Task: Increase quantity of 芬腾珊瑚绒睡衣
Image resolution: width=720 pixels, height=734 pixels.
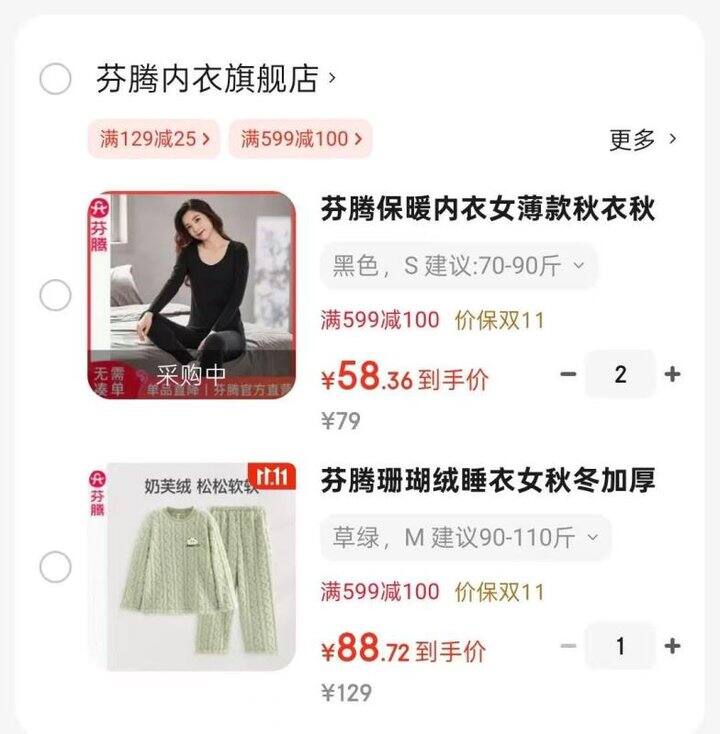Action: pyautogui.click(x=673, y=646)
